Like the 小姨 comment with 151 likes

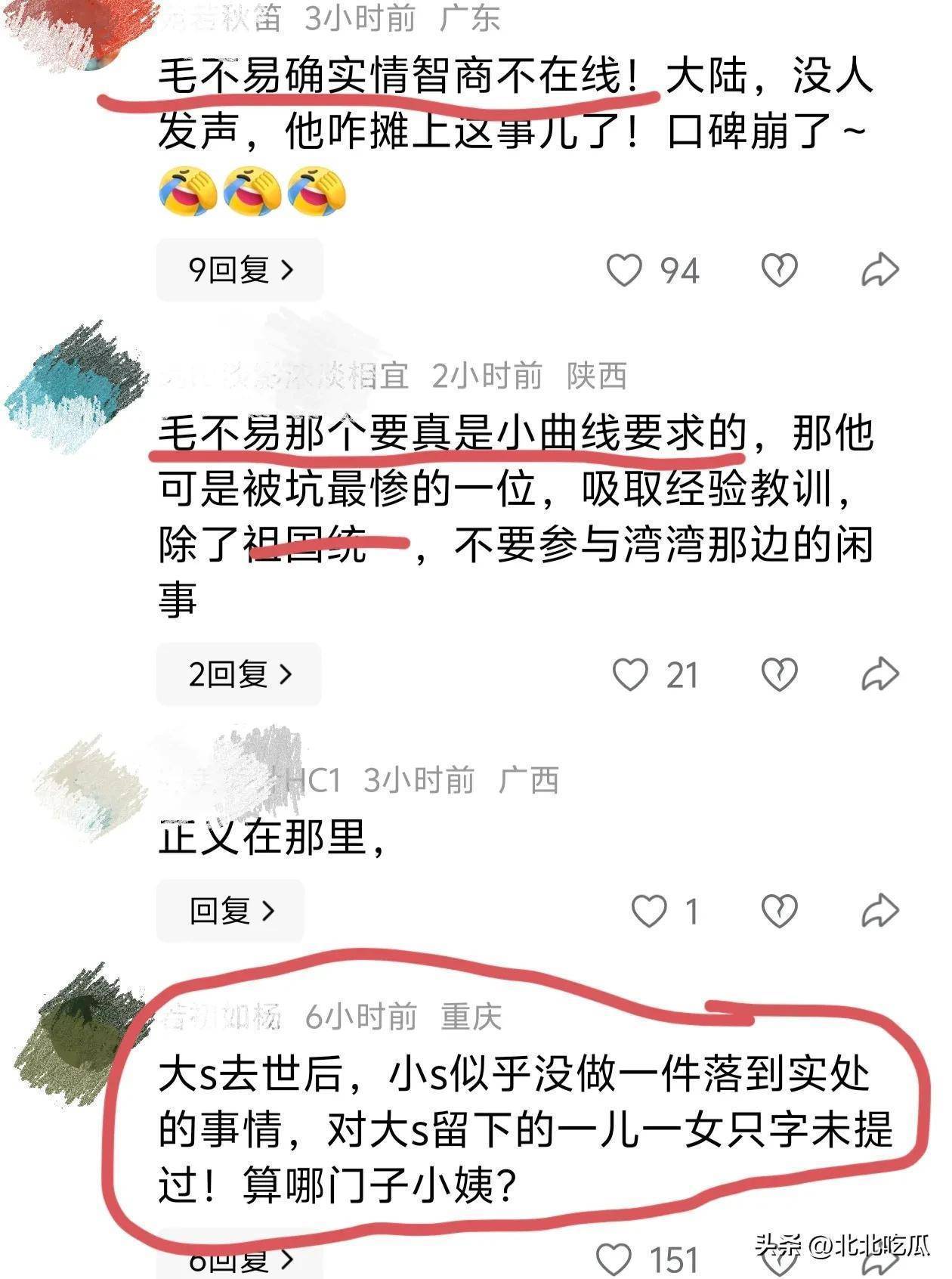pos(614,1259)
